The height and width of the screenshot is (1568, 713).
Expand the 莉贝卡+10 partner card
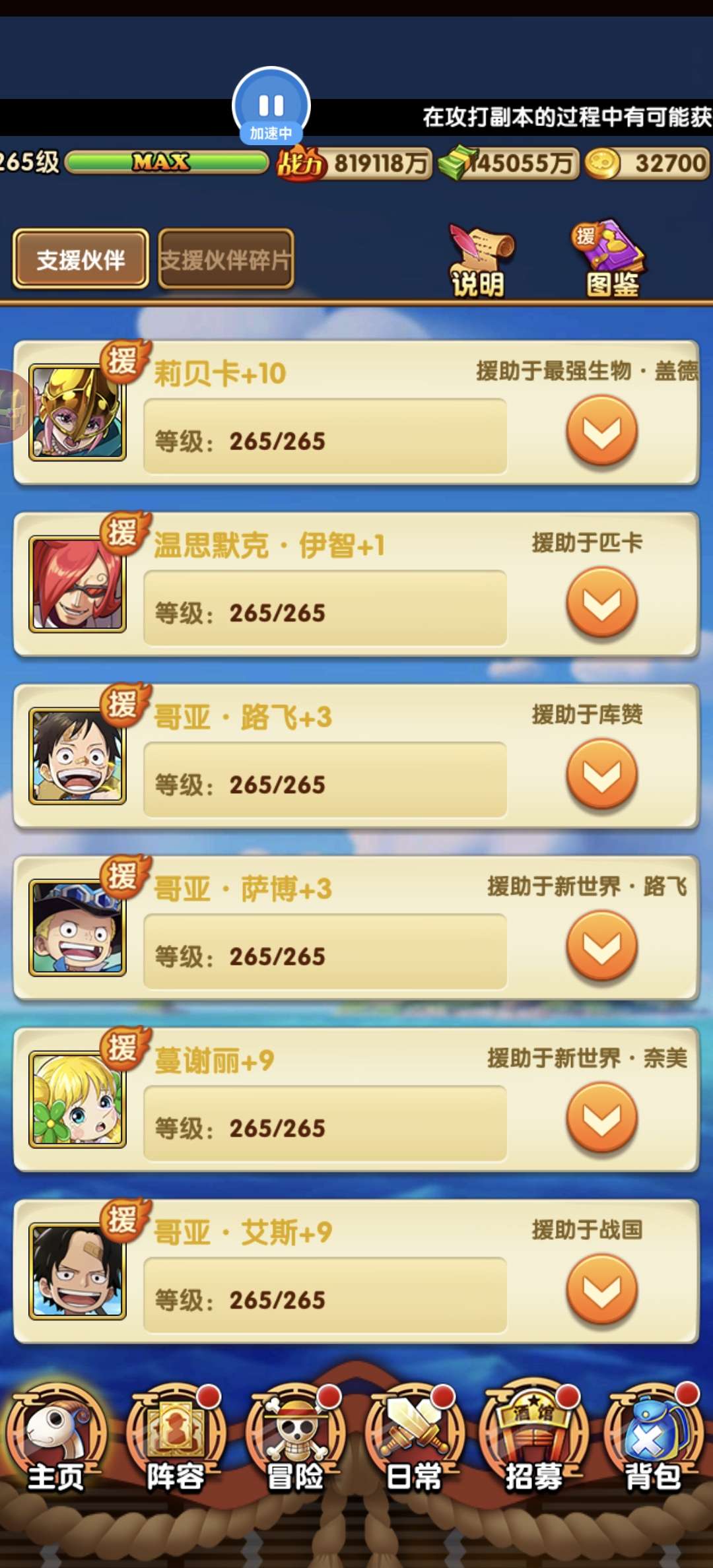(601, 431)
